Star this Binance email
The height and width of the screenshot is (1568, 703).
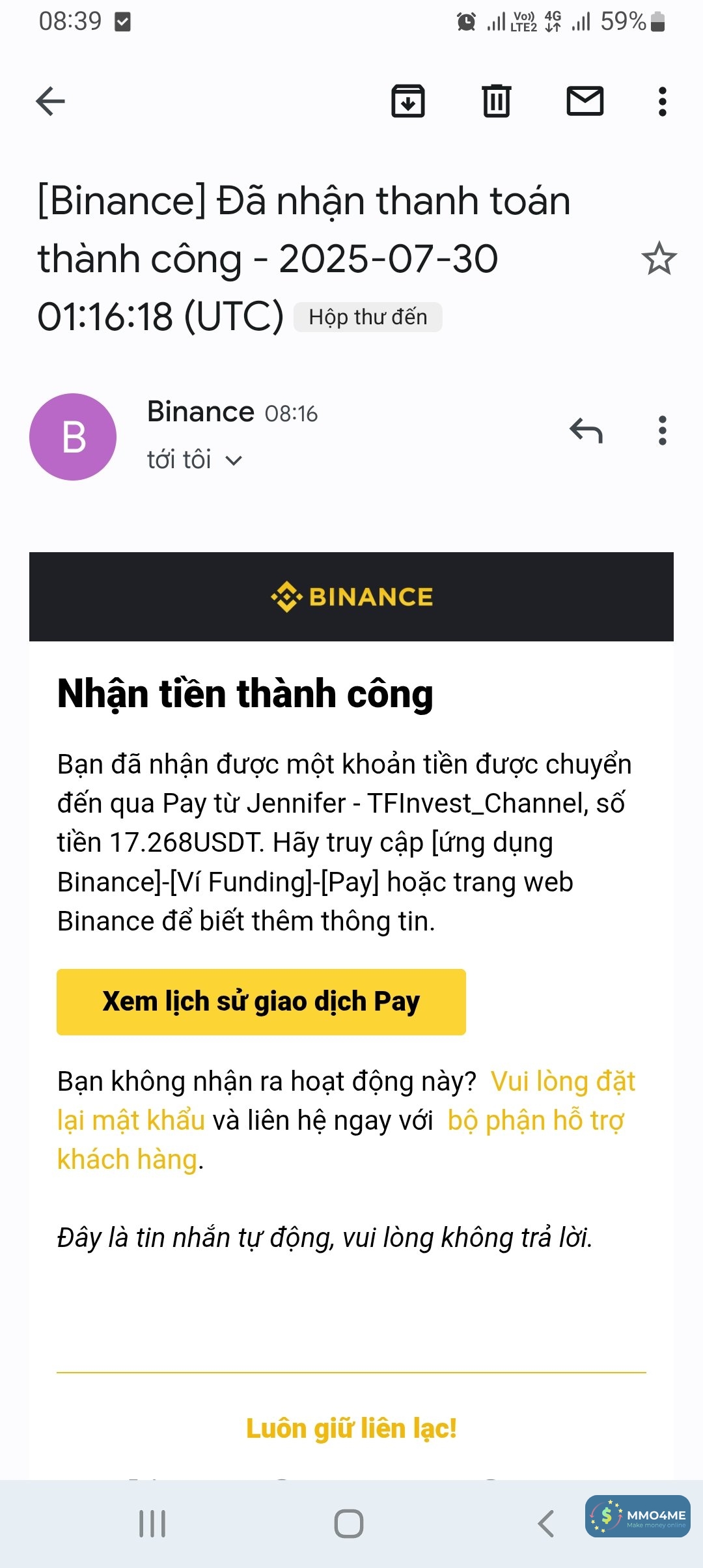tap(659, 259)
